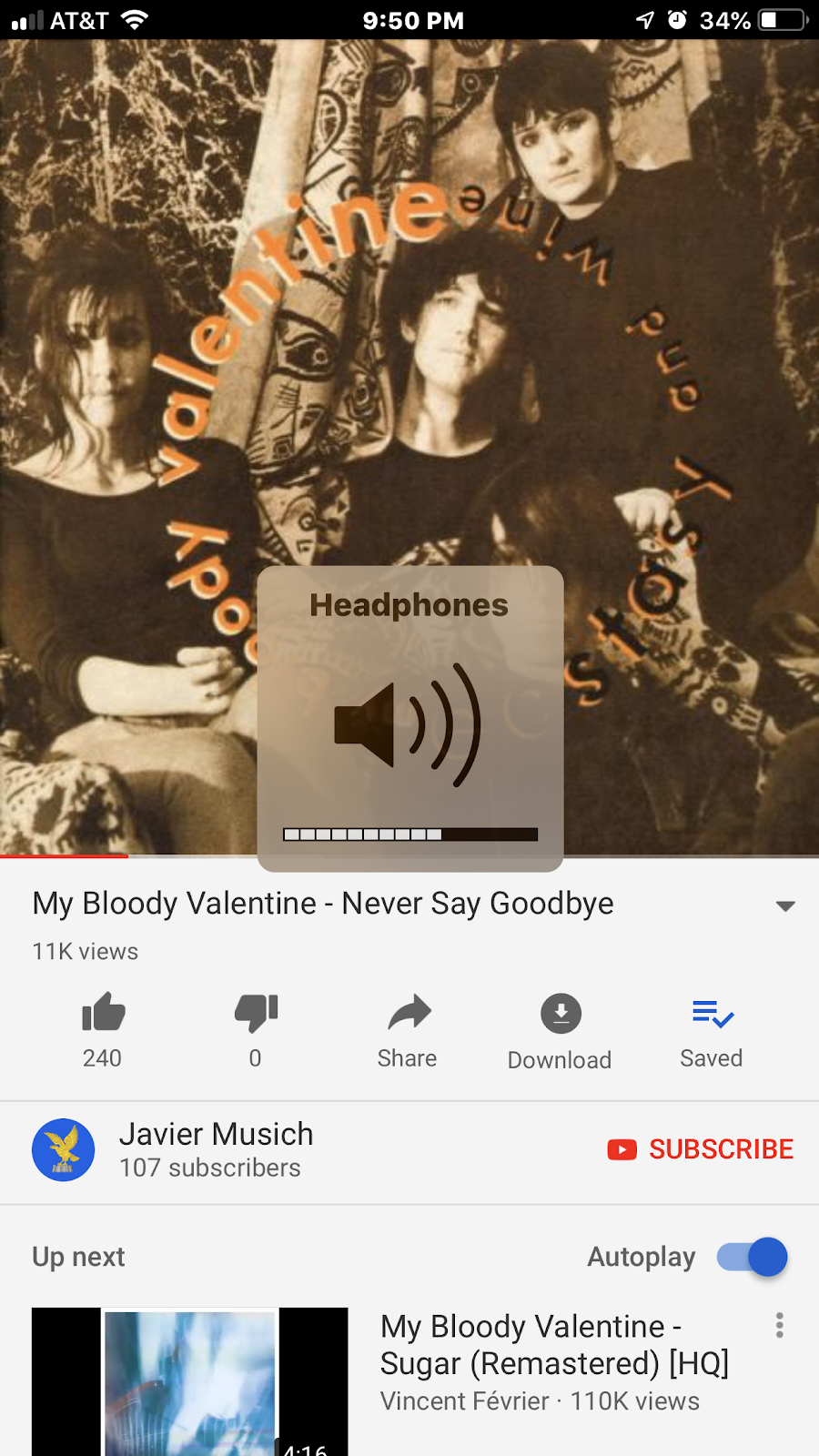
Task: Subscribe to Javier Musich
Action: [x=701, y=1149]
